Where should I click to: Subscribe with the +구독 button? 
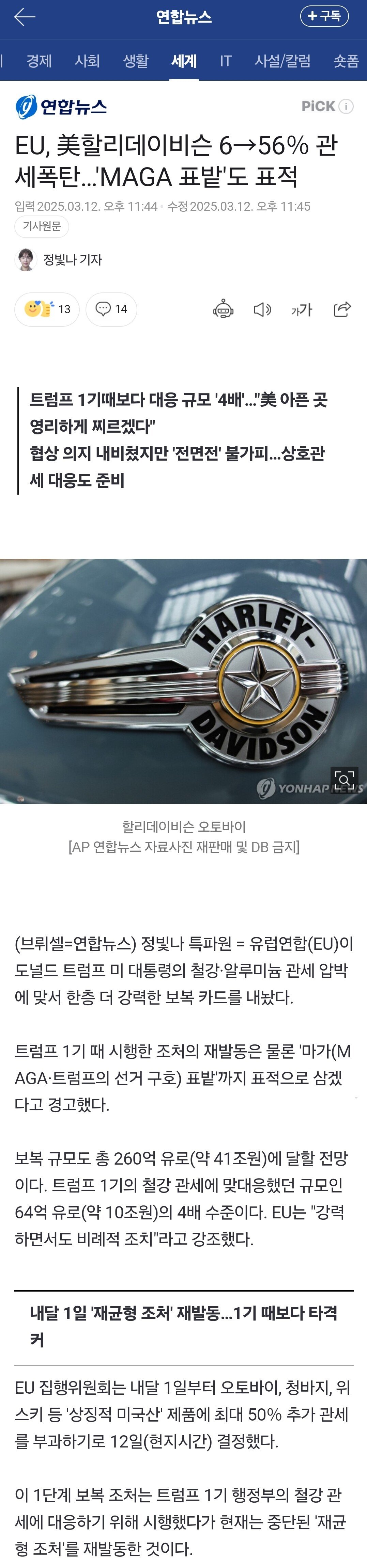point(324,16)
